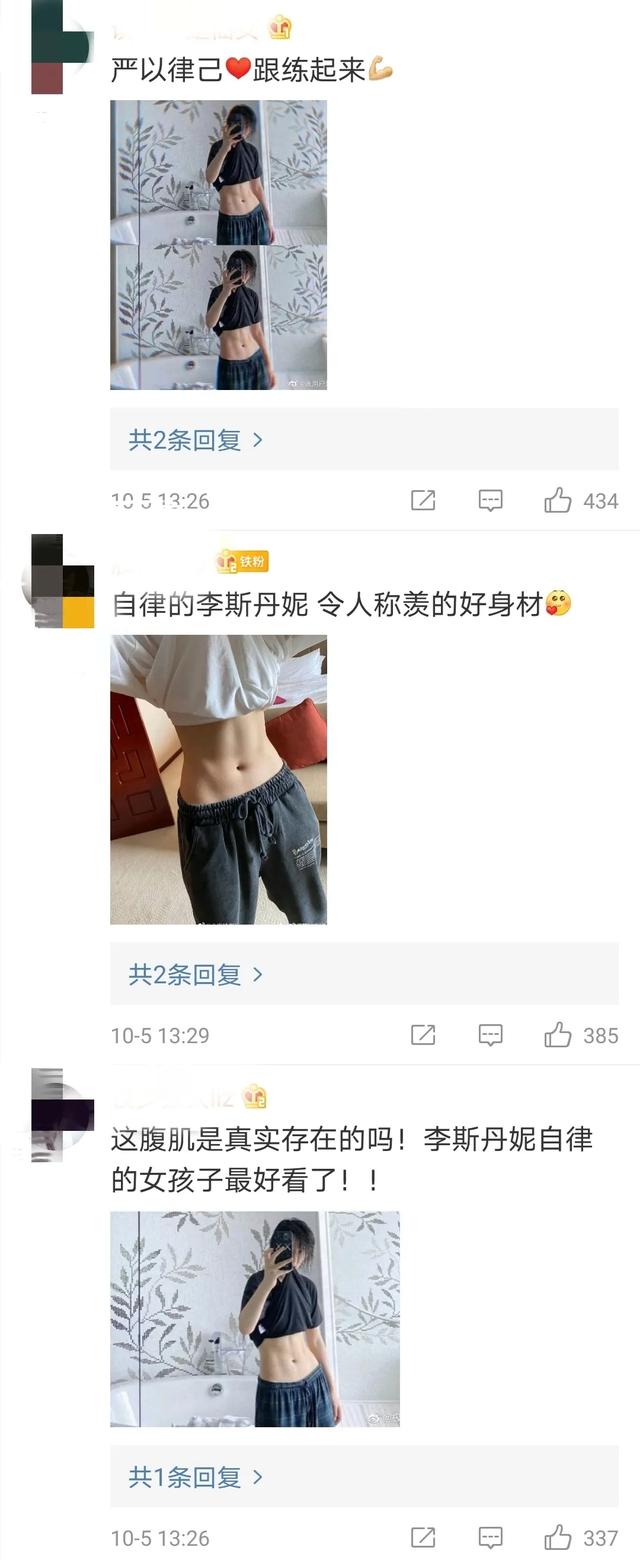Screen dimensions: 640x1560
Task: Expand the 2 replies under the 令人称羡的好身材 comment
Action: point(196,974)
